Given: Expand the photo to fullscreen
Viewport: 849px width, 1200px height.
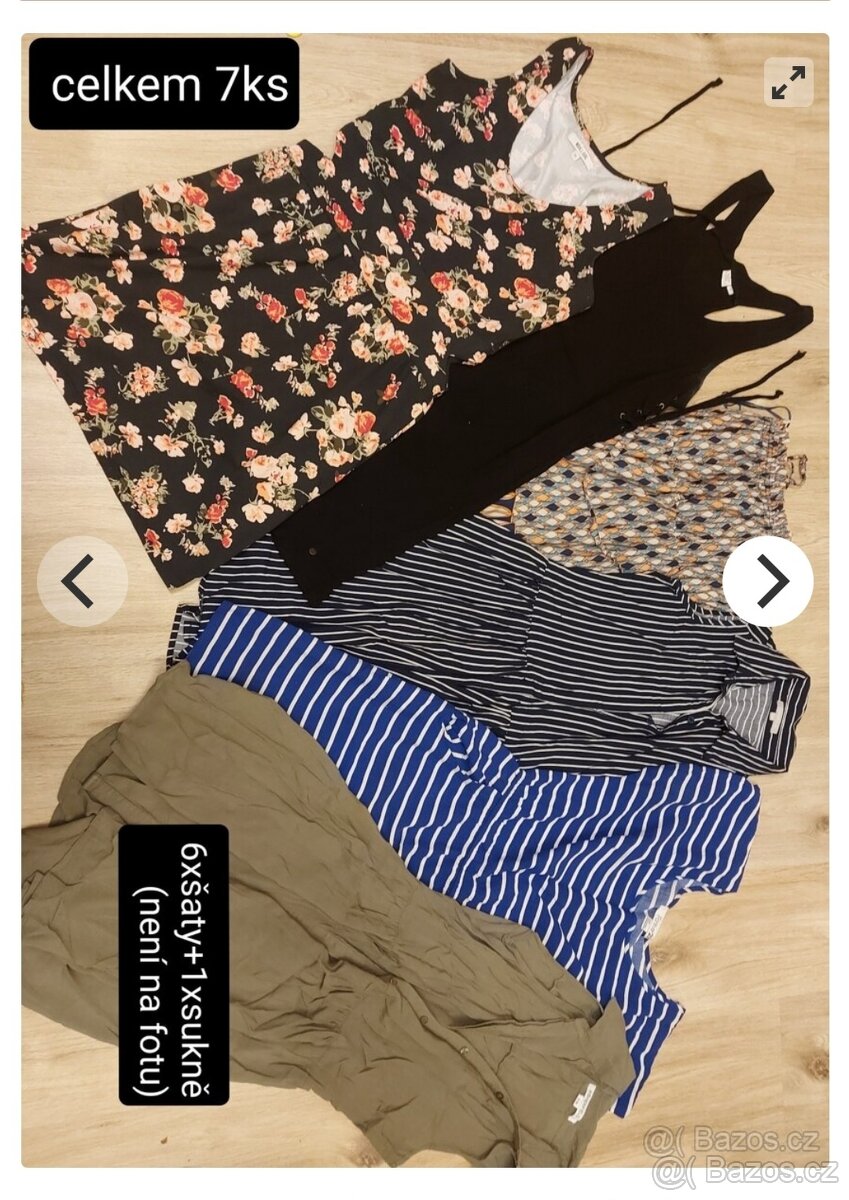Looking at the screenshot, I should pos(788,83).
